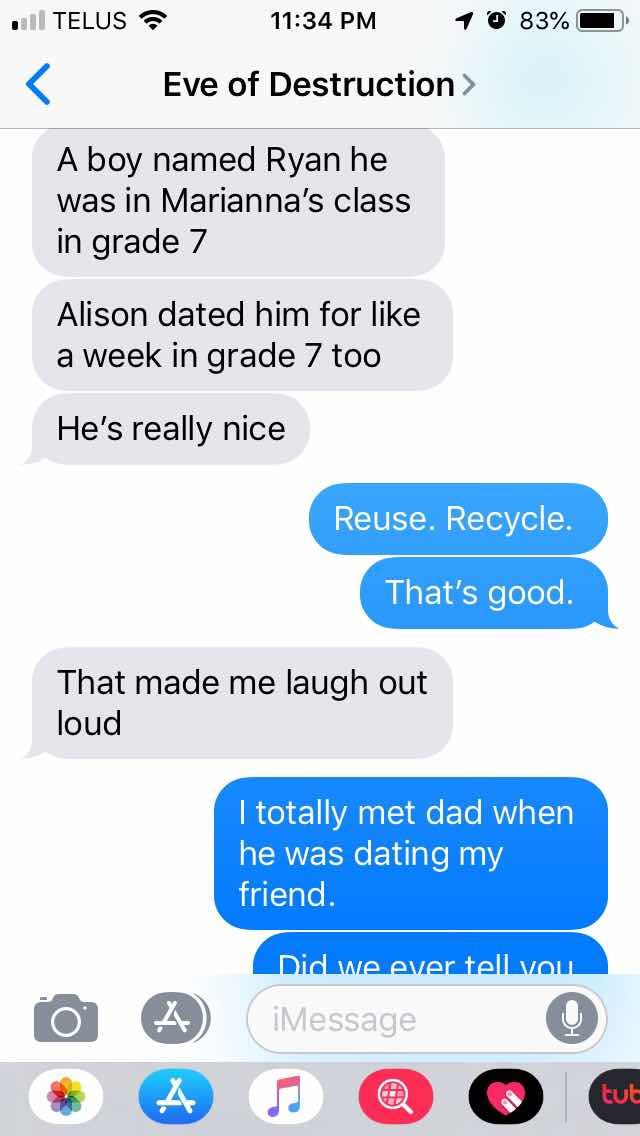Open the camera to attach a photo

pos(66,1018)
